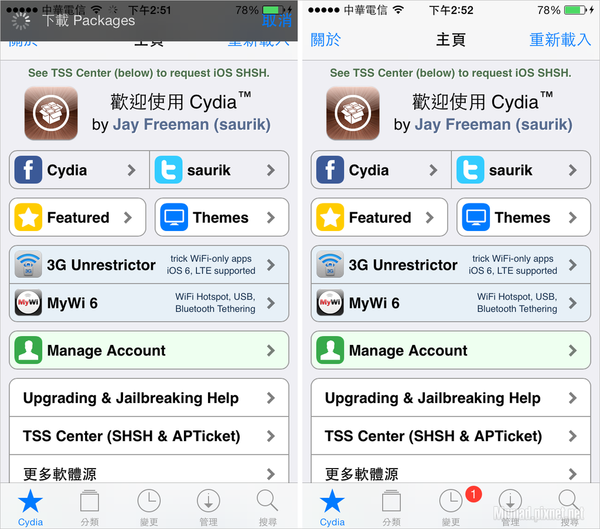Screen dimensions: 600x529
Task: Open TSS Center row on the 2:52 screen
Action: [450, 436]
